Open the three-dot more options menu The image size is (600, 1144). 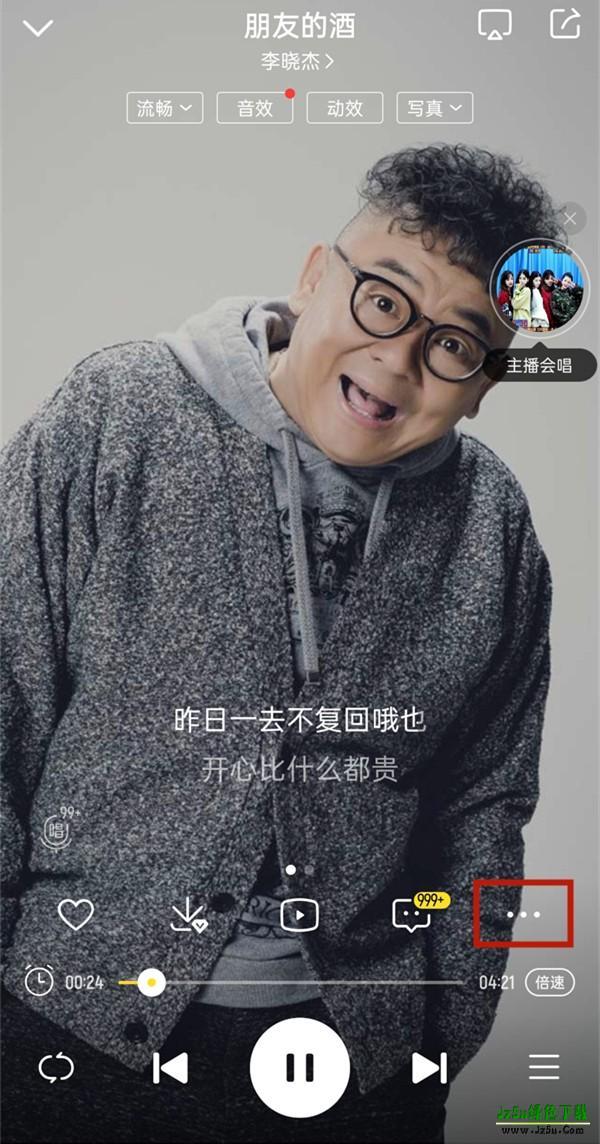coord(523,914)
